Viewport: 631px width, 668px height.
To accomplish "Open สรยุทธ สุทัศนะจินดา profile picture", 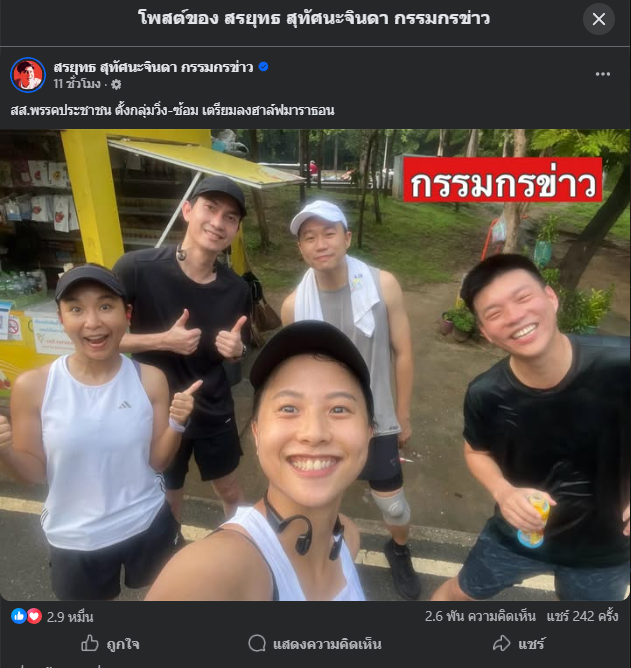I will [28, 75].
